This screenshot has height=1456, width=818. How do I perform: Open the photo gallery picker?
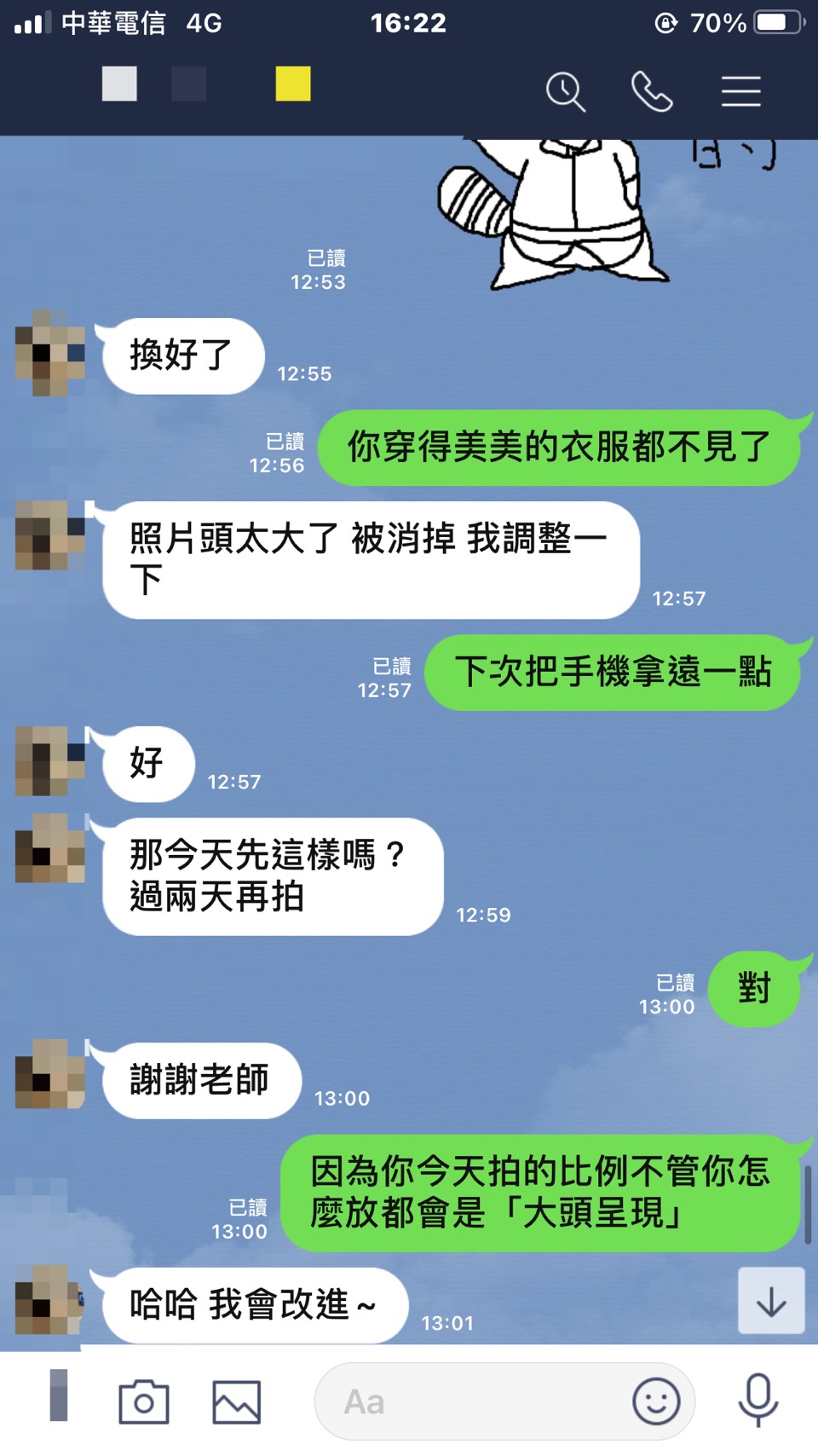236,1401
